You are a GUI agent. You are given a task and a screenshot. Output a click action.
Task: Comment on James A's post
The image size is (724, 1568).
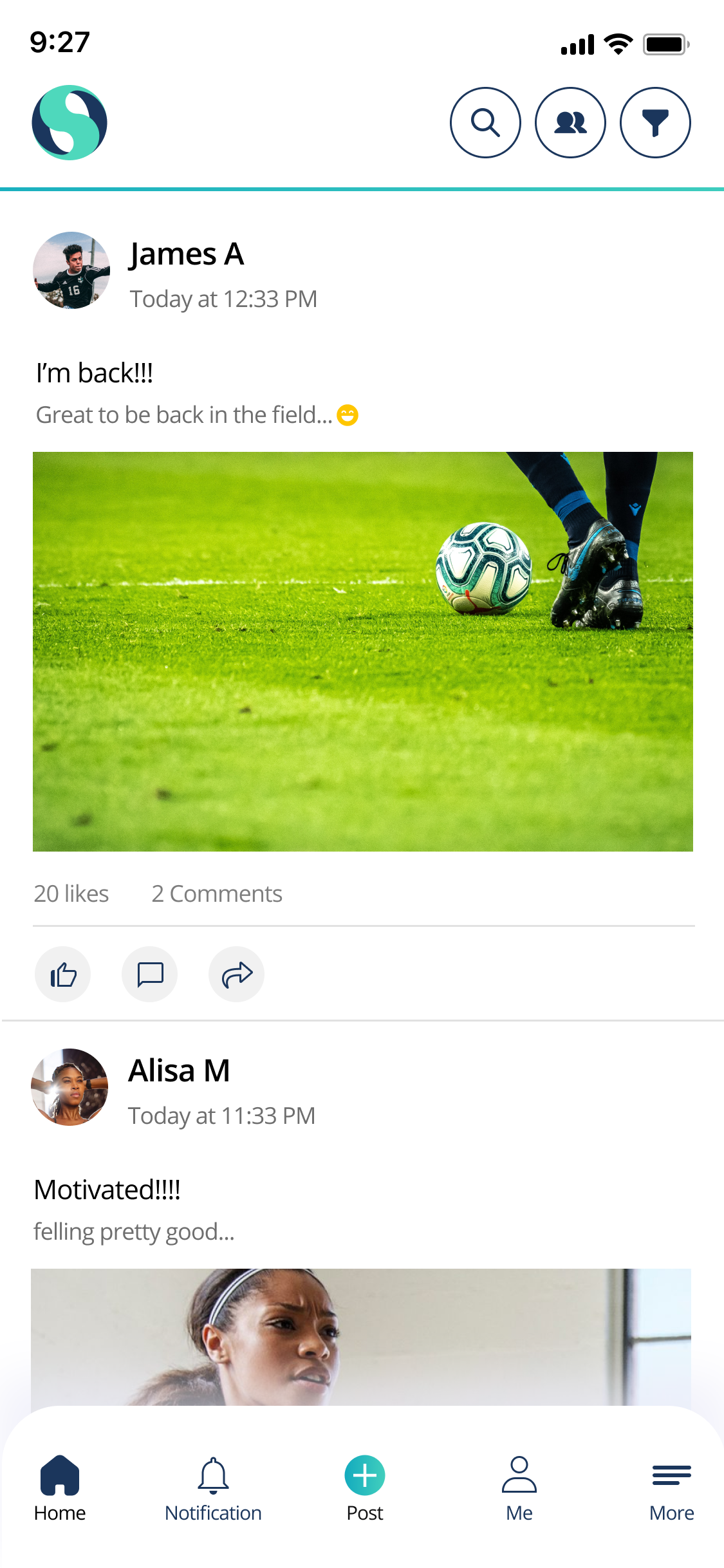[x=150, y=975]
